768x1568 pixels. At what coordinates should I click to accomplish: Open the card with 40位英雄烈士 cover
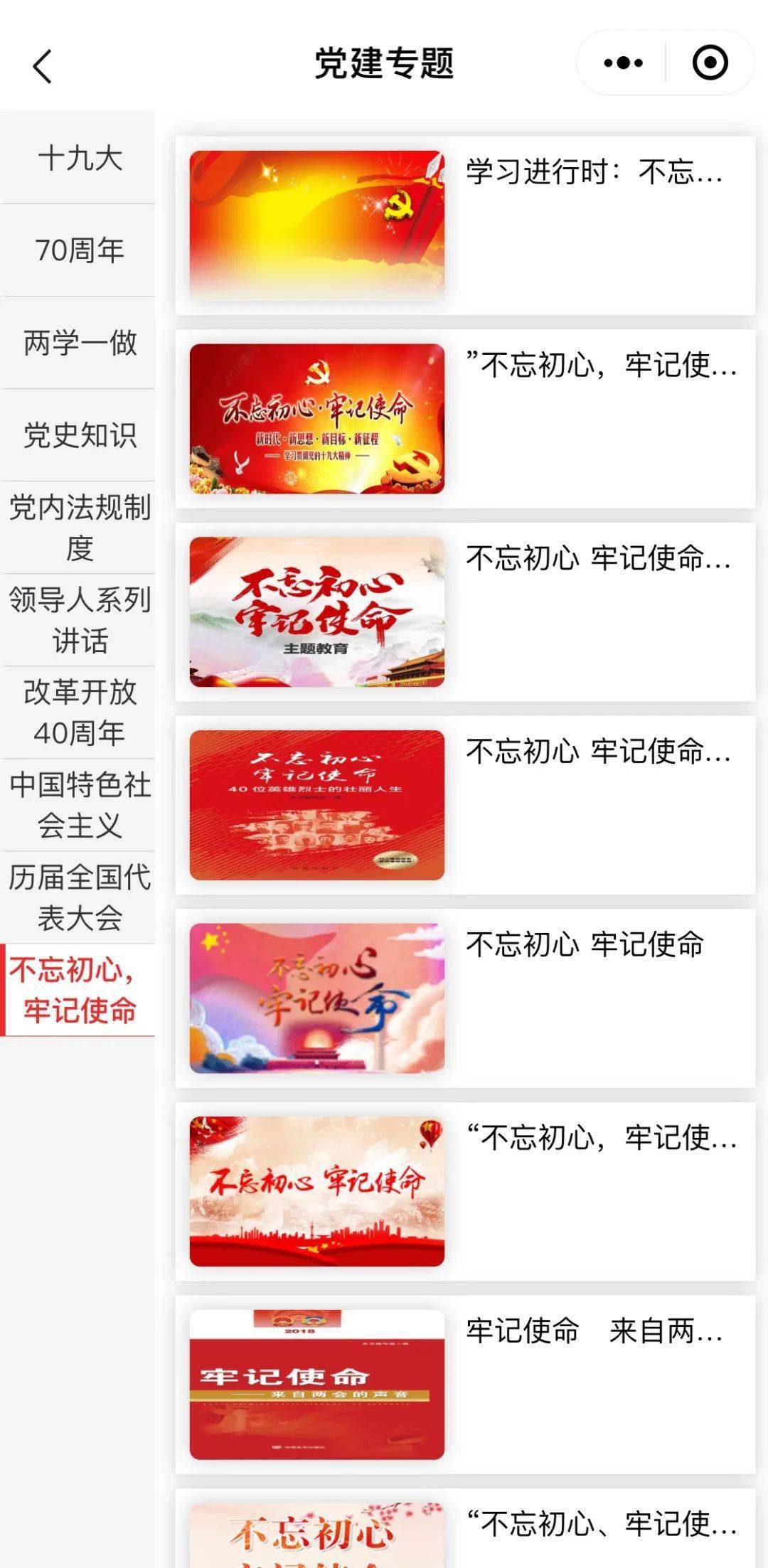coord(465,805)
